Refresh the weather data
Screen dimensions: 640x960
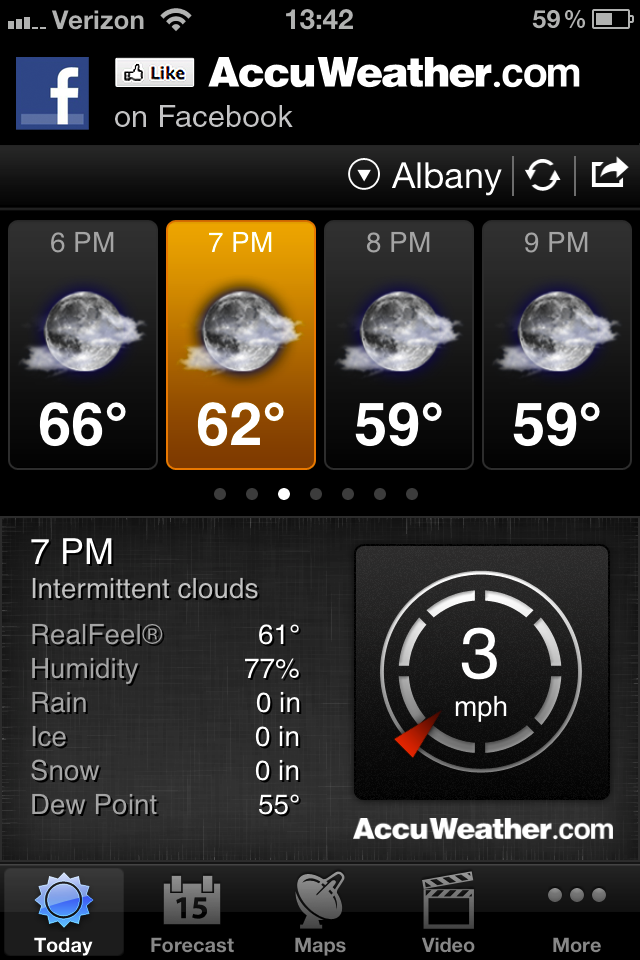543,176
